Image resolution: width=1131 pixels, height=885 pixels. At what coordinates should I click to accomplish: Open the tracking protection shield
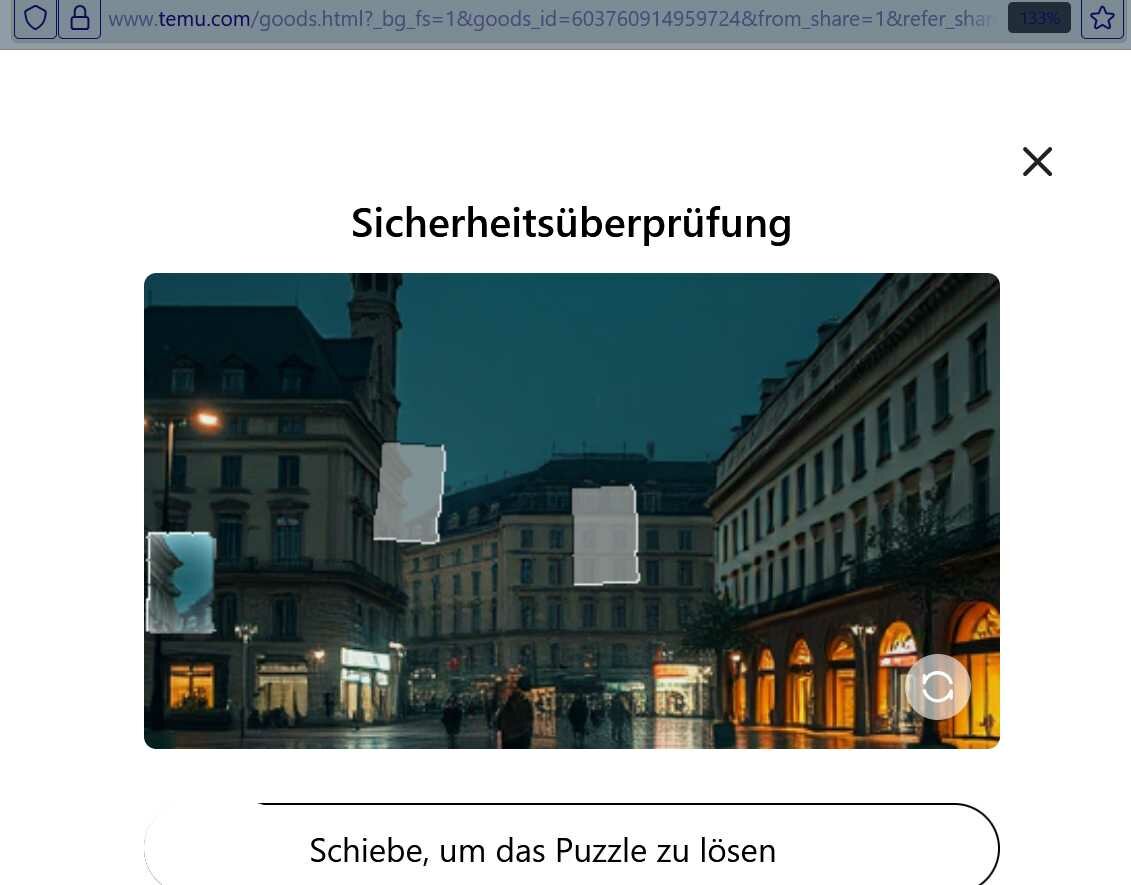tap(35, 18)
